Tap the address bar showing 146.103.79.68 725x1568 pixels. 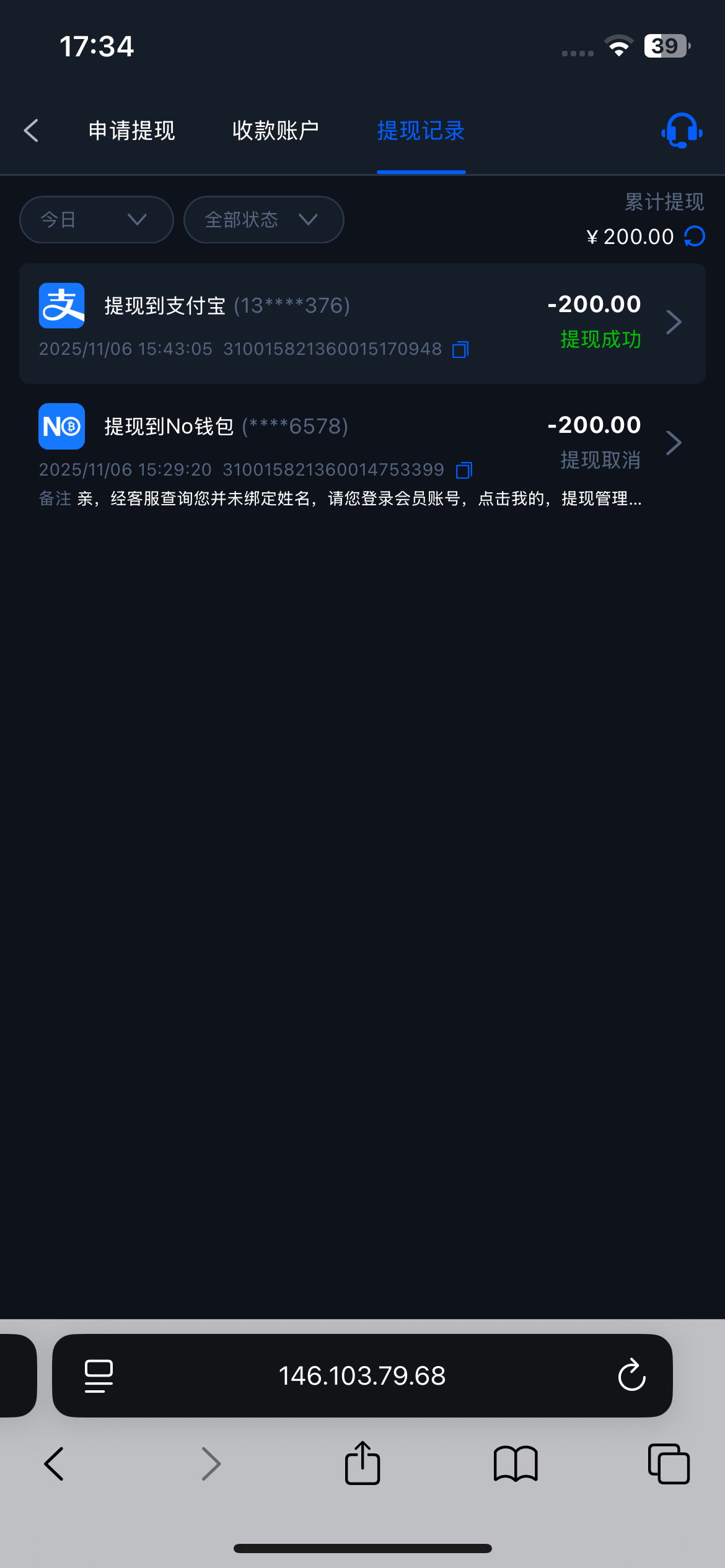click(x=362, y=1376)
